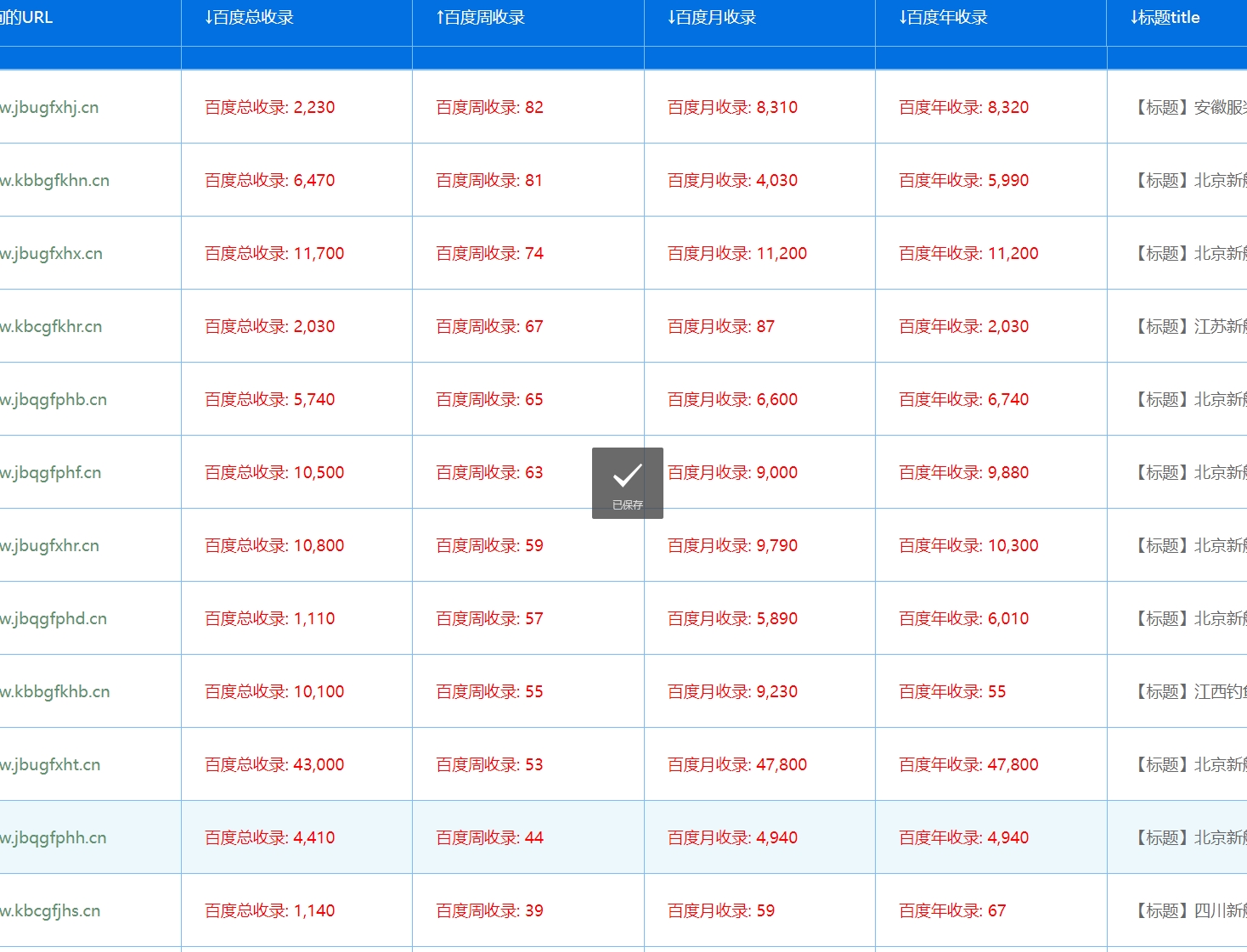This screenshot has width=1247, height=952.
Task: Sort by 百度年收录 column
Action: pyautogui.click(x=943, y=17)
